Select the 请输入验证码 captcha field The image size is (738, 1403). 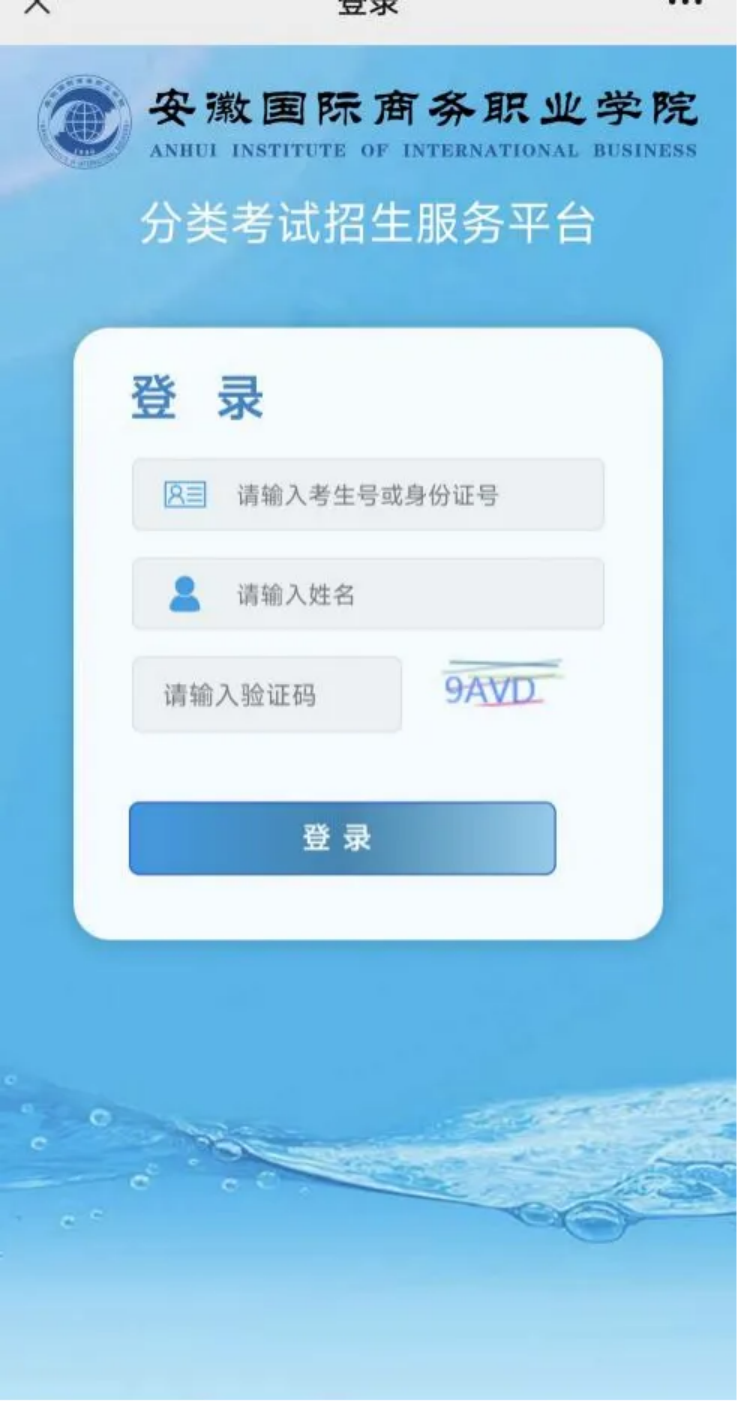point(267,694)
